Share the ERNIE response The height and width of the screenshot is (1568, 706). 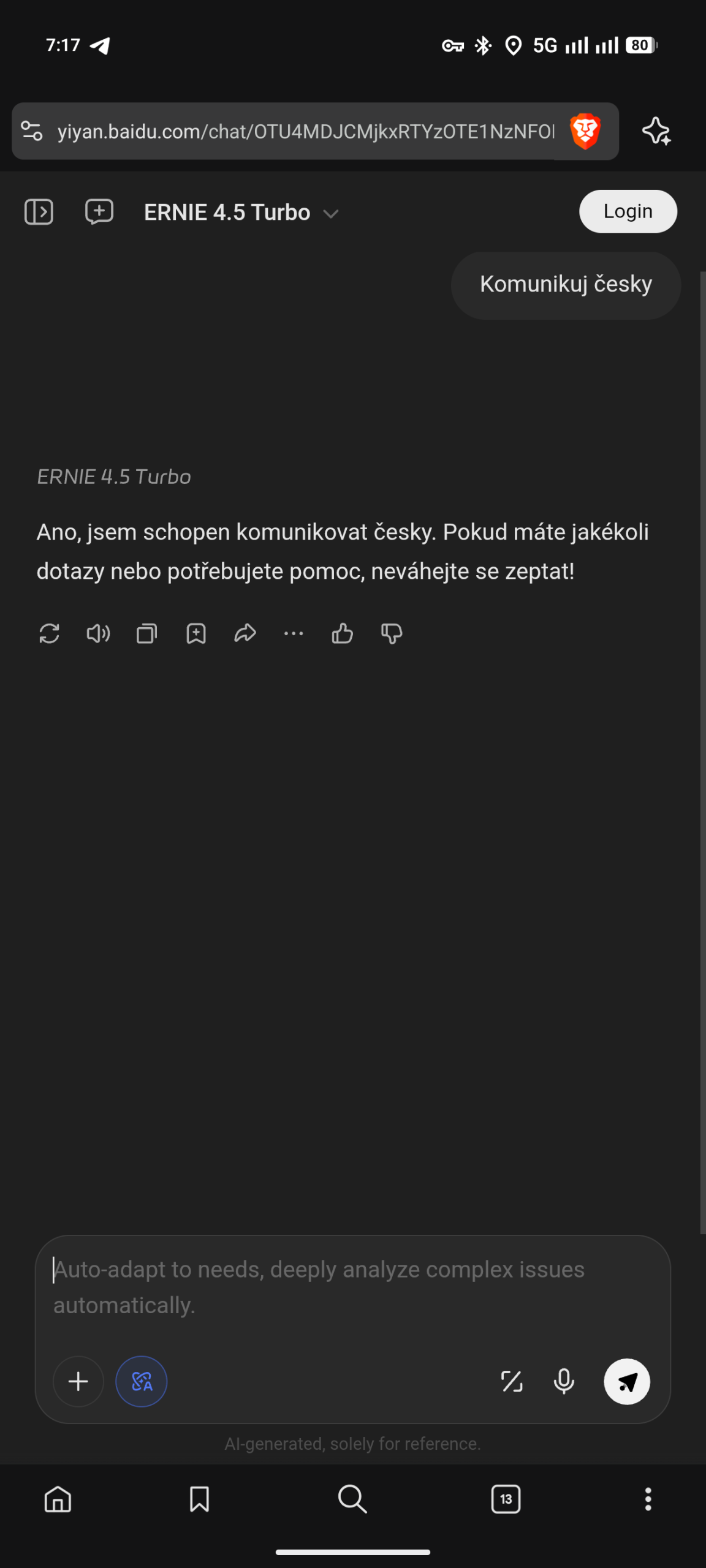(245, 633)
